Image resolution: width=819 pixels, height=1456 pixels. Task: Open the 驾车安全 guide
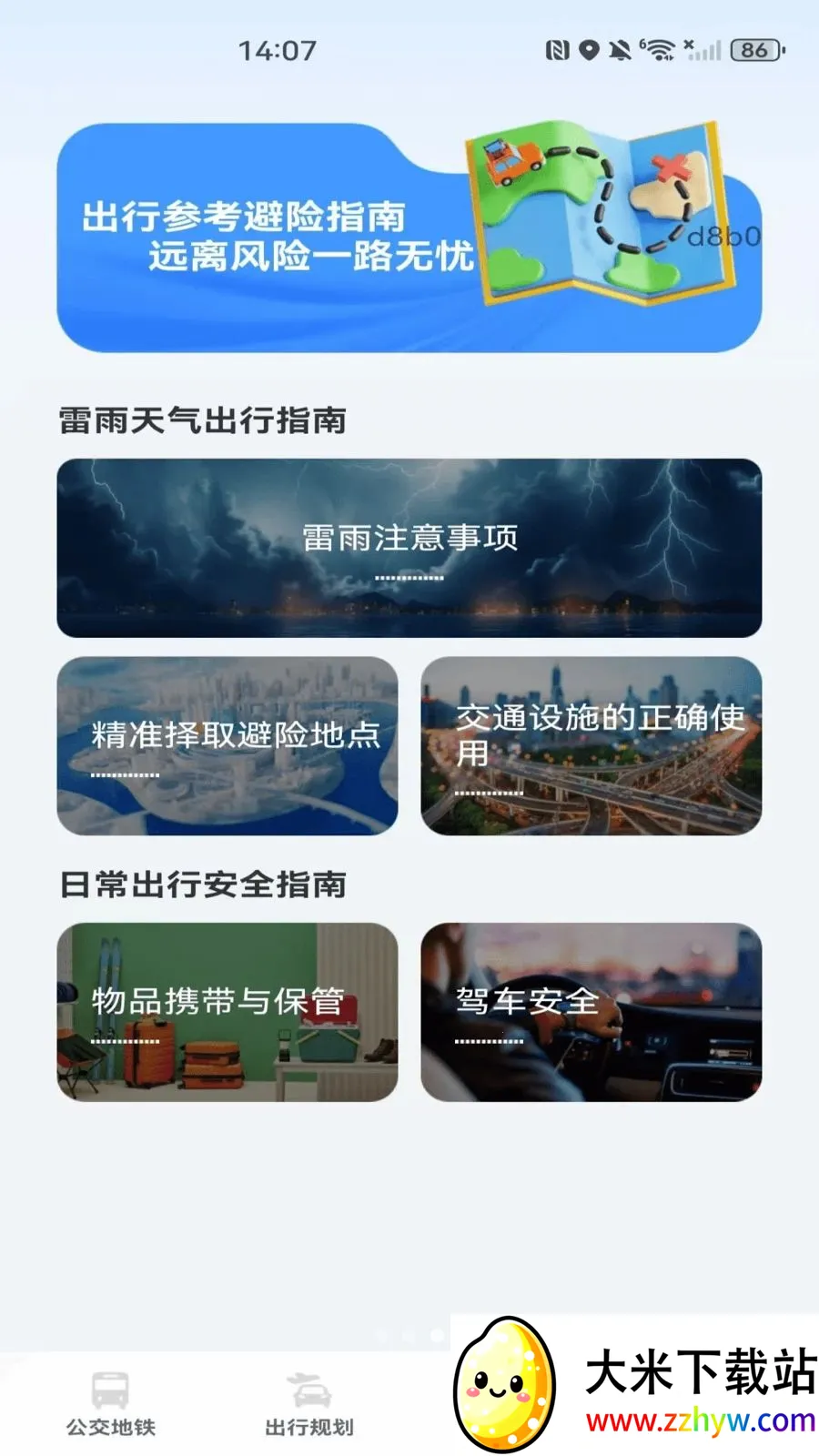point(591,1012)
